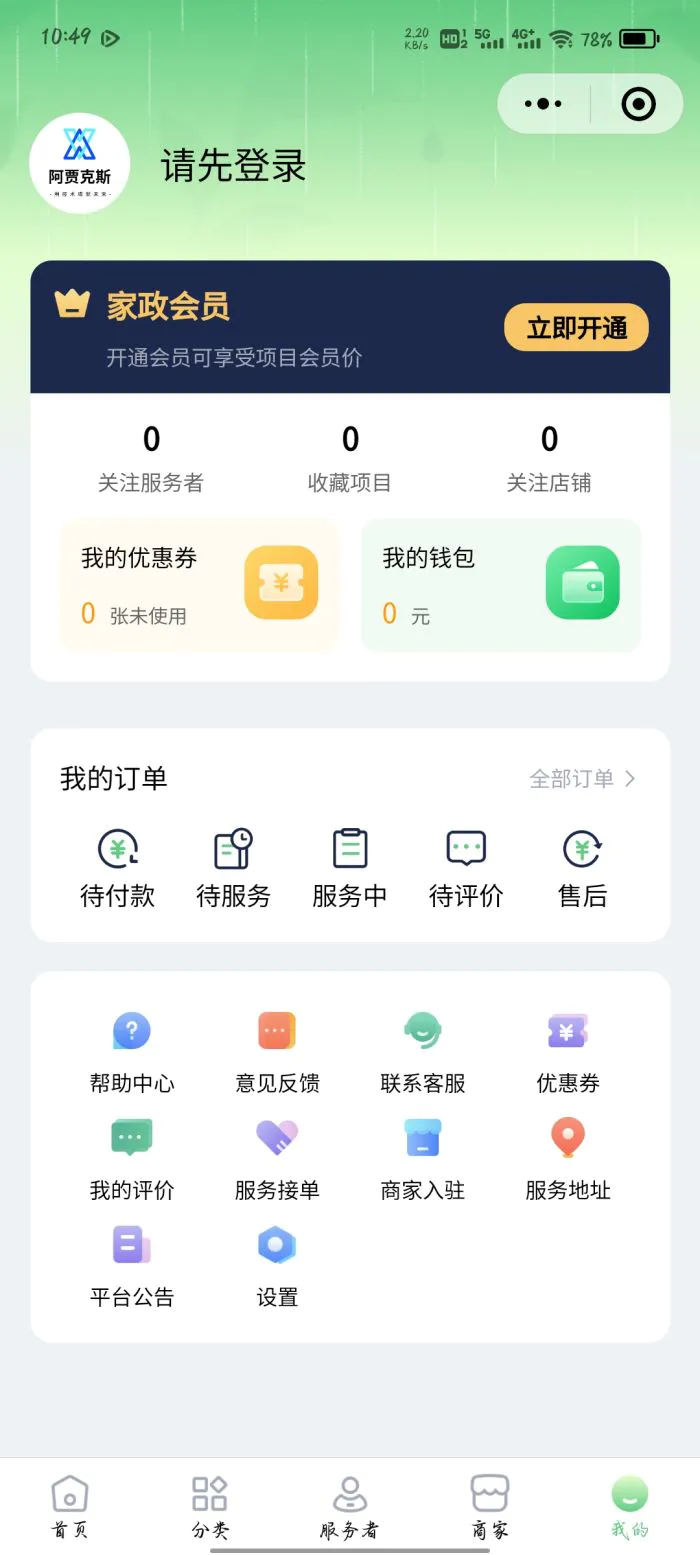
Task: Switch to the 服务者 tab
Action: 349,1506
